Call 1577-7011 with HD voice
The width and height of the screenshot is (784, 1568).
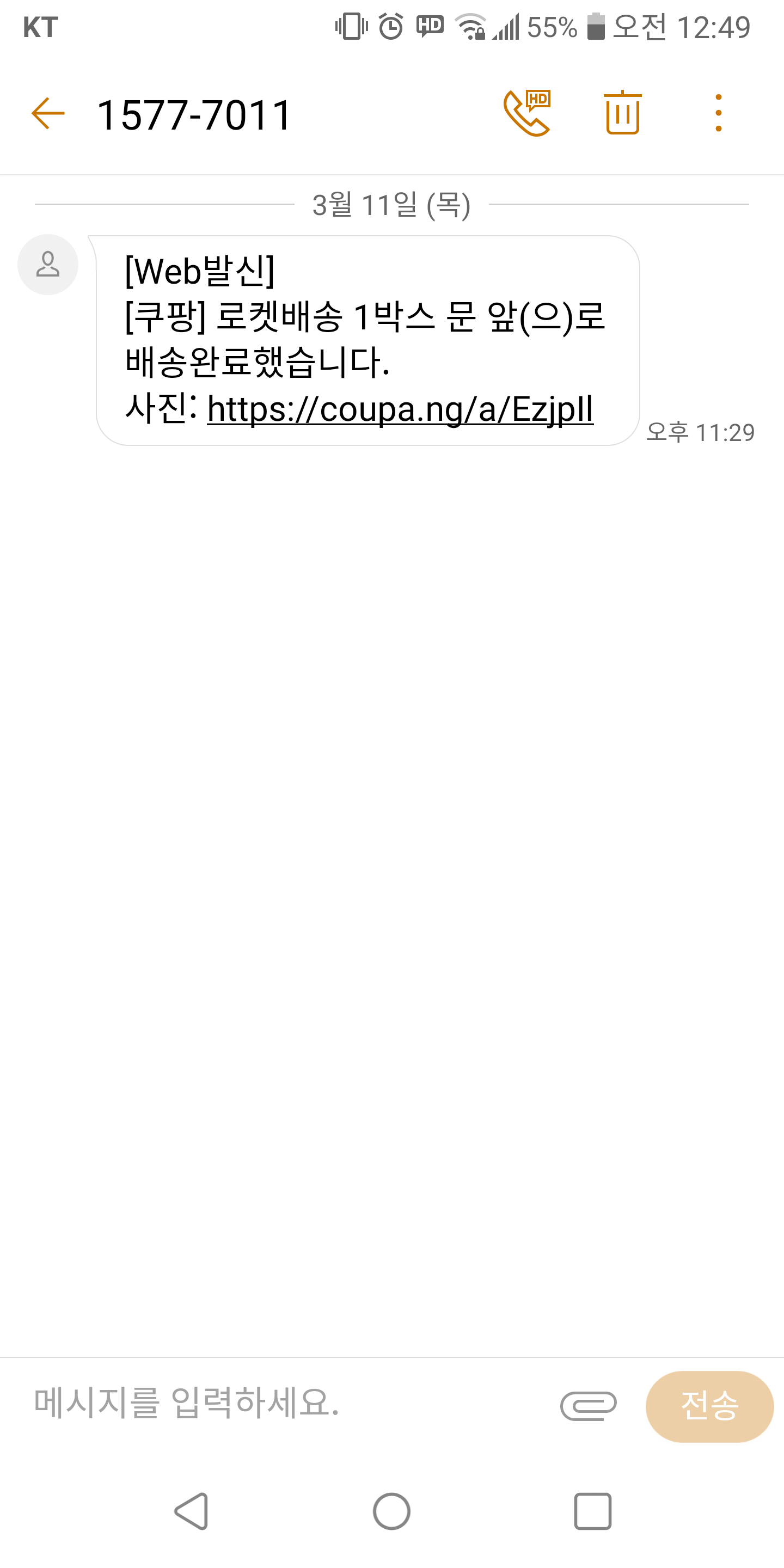coord(526,113)
